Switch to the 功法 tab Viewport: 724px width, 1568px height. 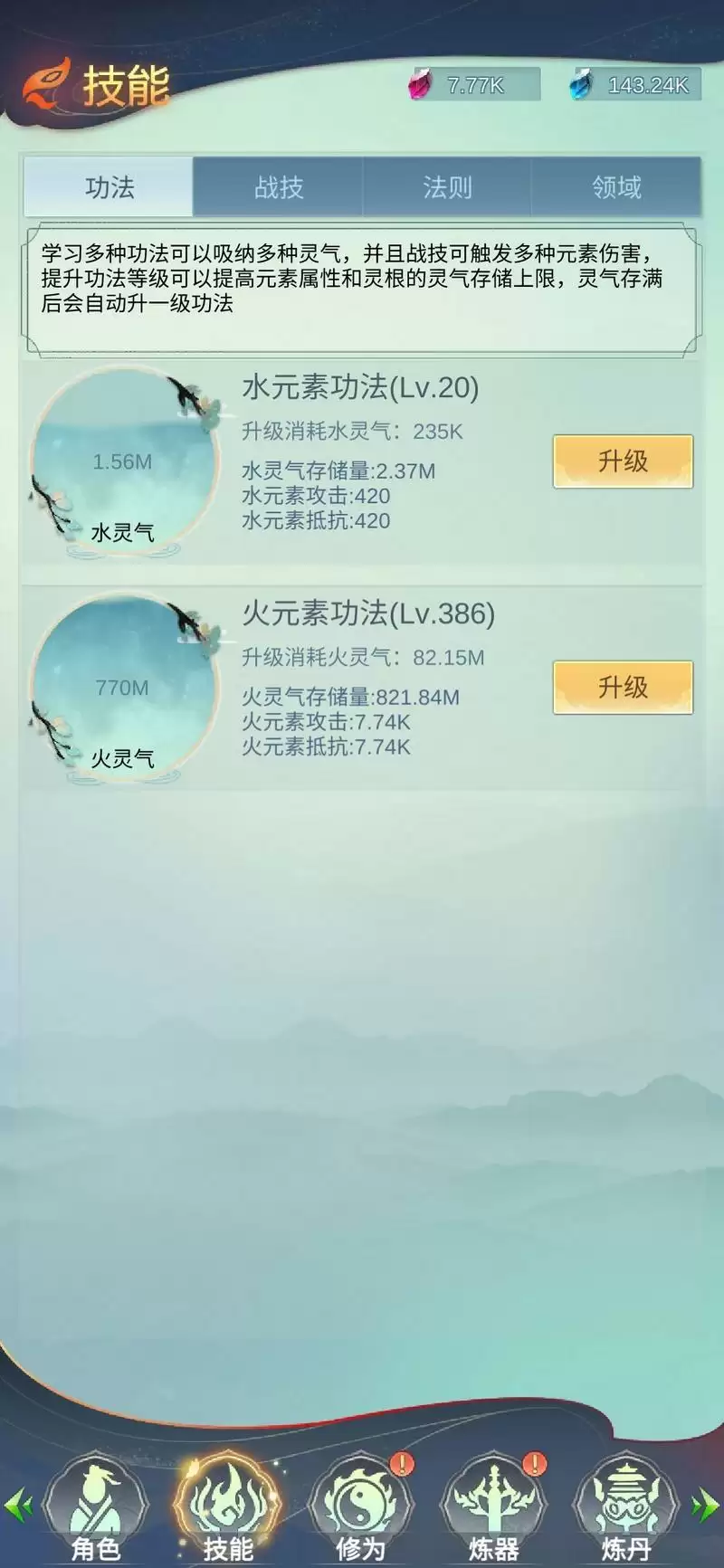pos(109,187)
